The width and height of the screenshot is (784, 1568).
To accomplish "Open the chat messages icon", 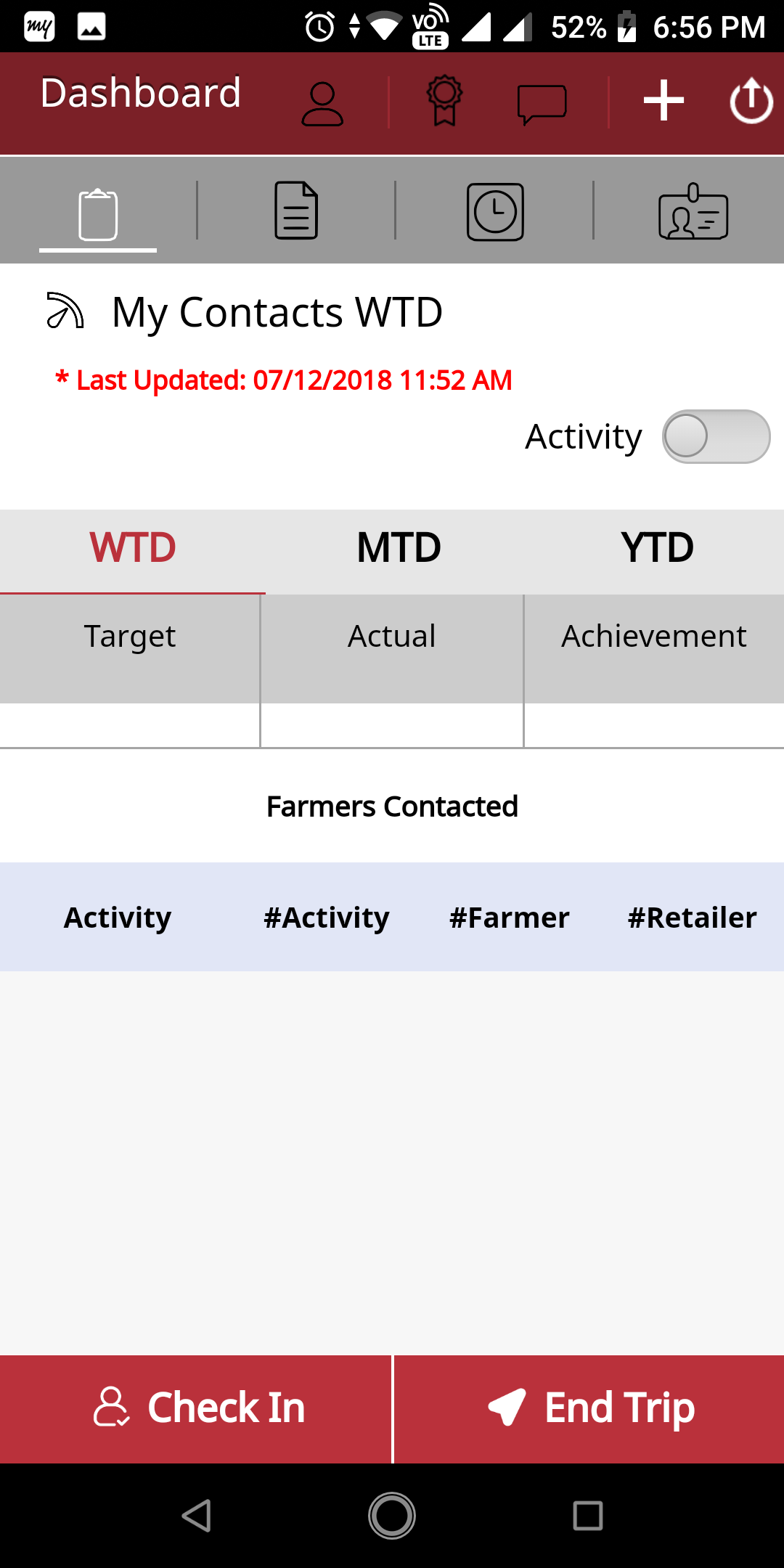I will (542, 105).
